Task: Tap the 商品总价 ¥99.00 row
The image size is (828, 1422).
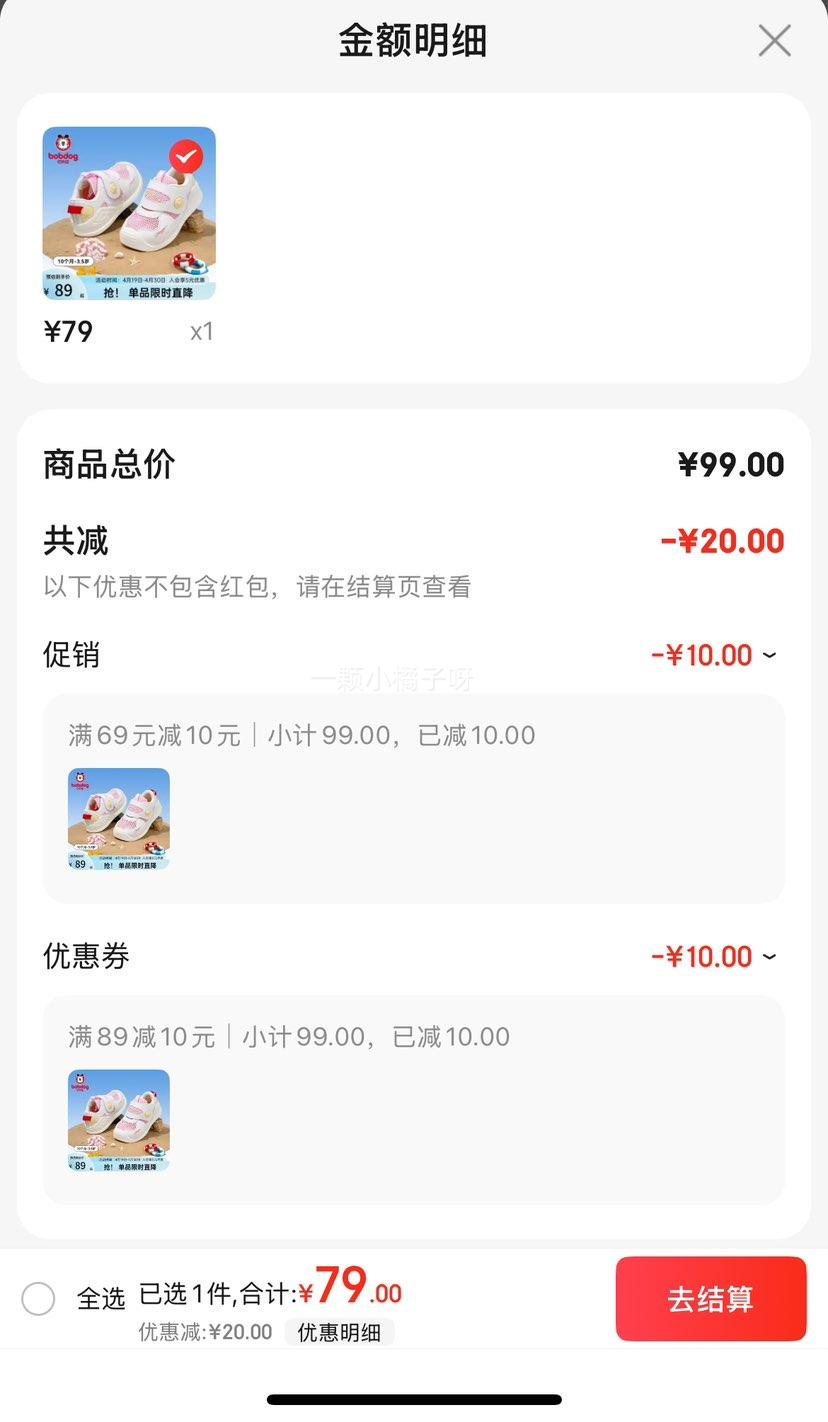Action: pyautogui.click(x=730, y=464)
